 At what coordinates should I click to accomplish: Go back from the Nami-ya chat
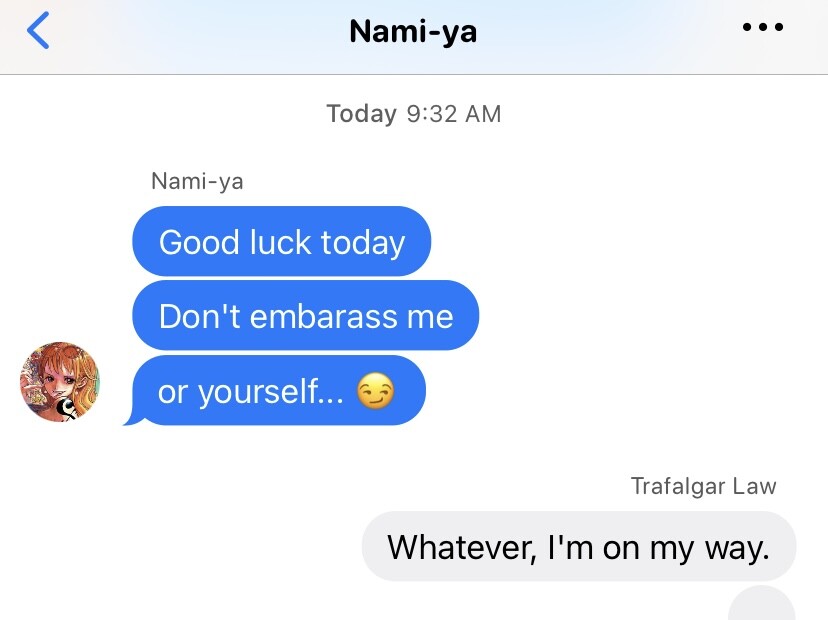point(38,32)
